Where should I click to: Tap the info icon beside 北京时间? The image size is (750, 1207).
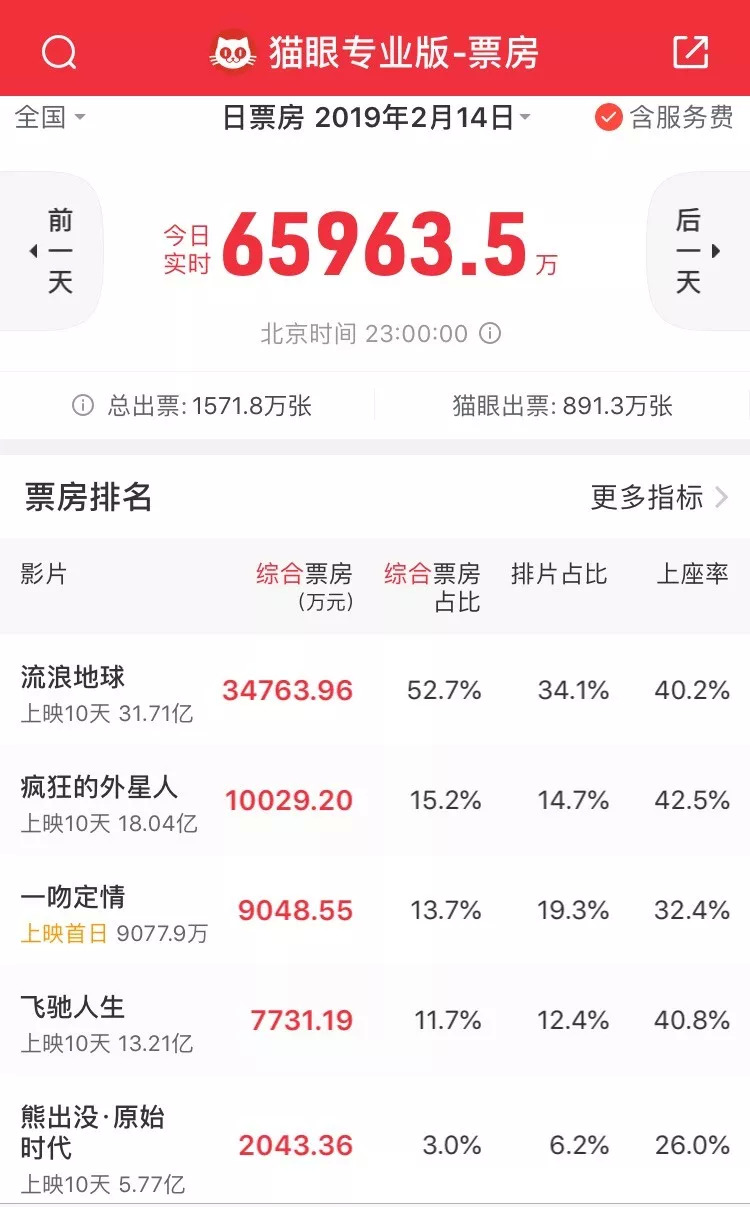click(490, 334)
